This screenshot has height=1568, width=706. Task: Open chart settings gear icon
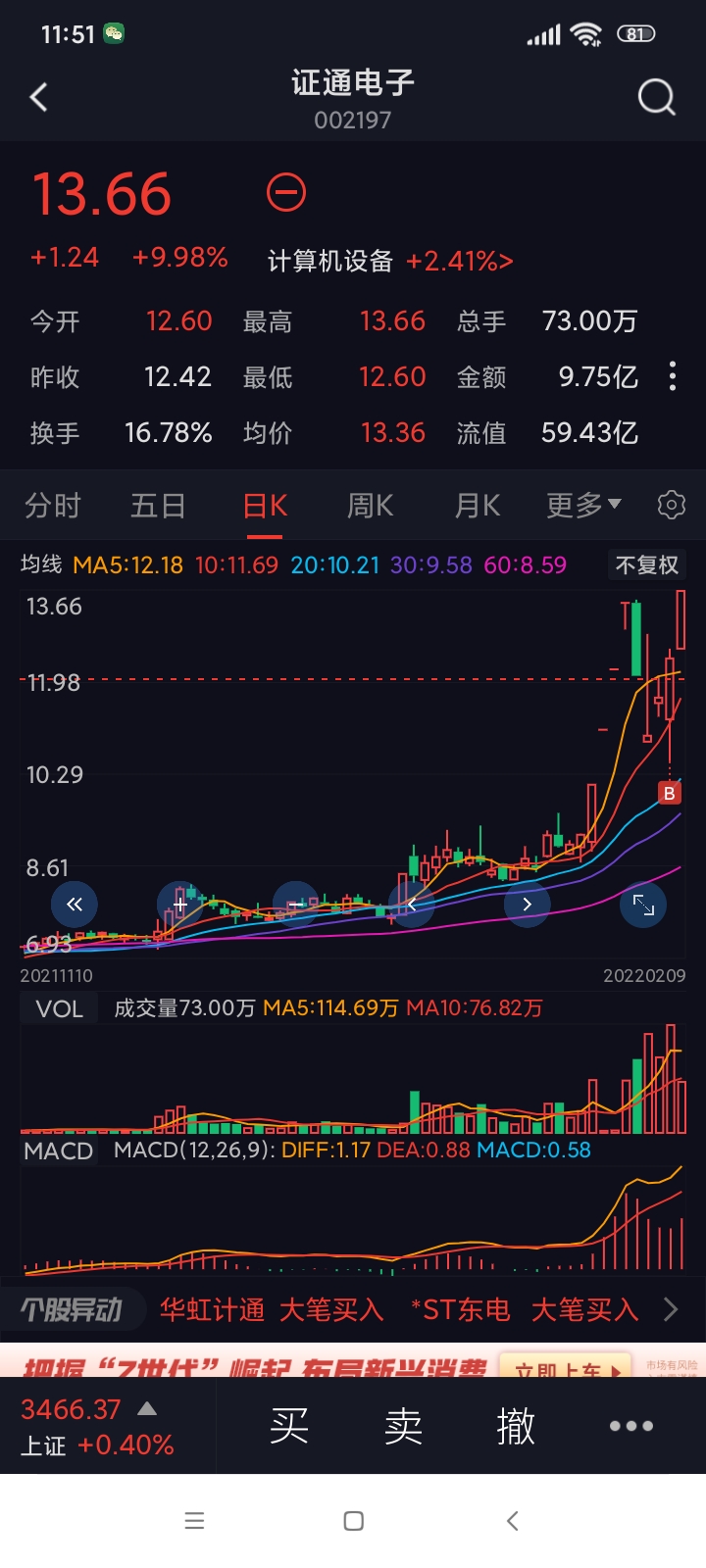click(x=672, y=506)
